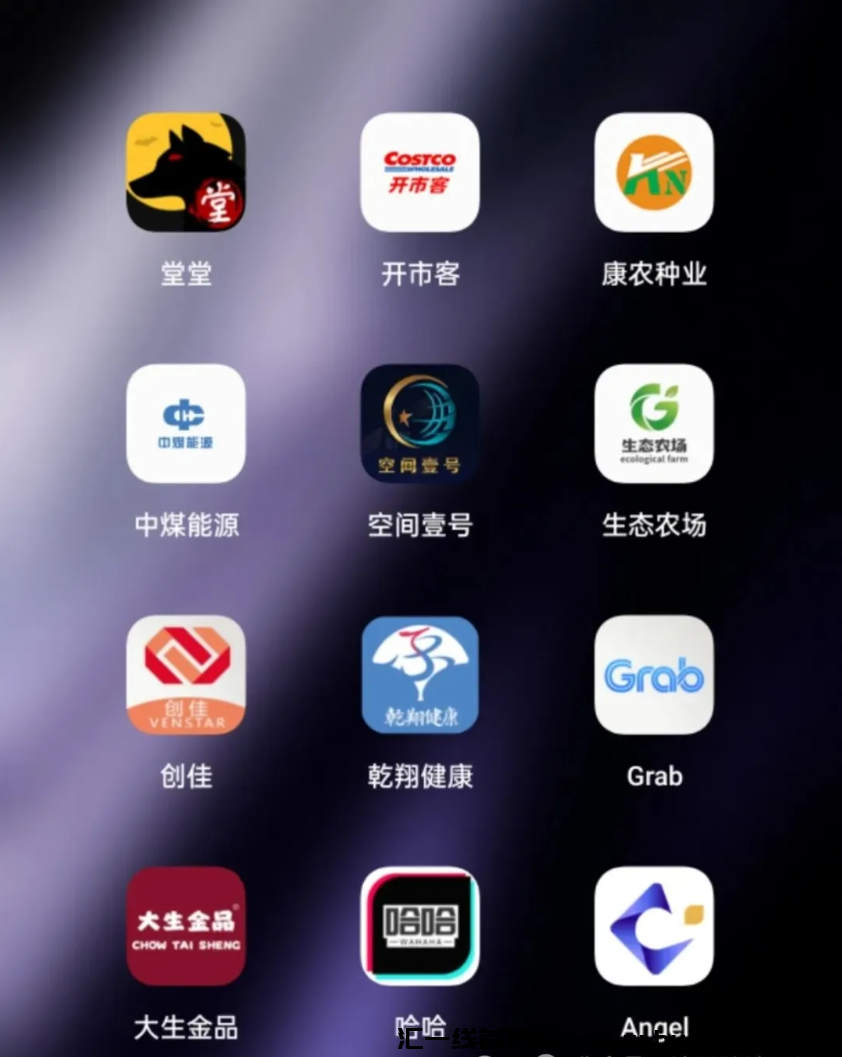Tap the 大生金品 label text
Image resolution: width=842 pixels, height=1057 pixels.
(186, 1027)
